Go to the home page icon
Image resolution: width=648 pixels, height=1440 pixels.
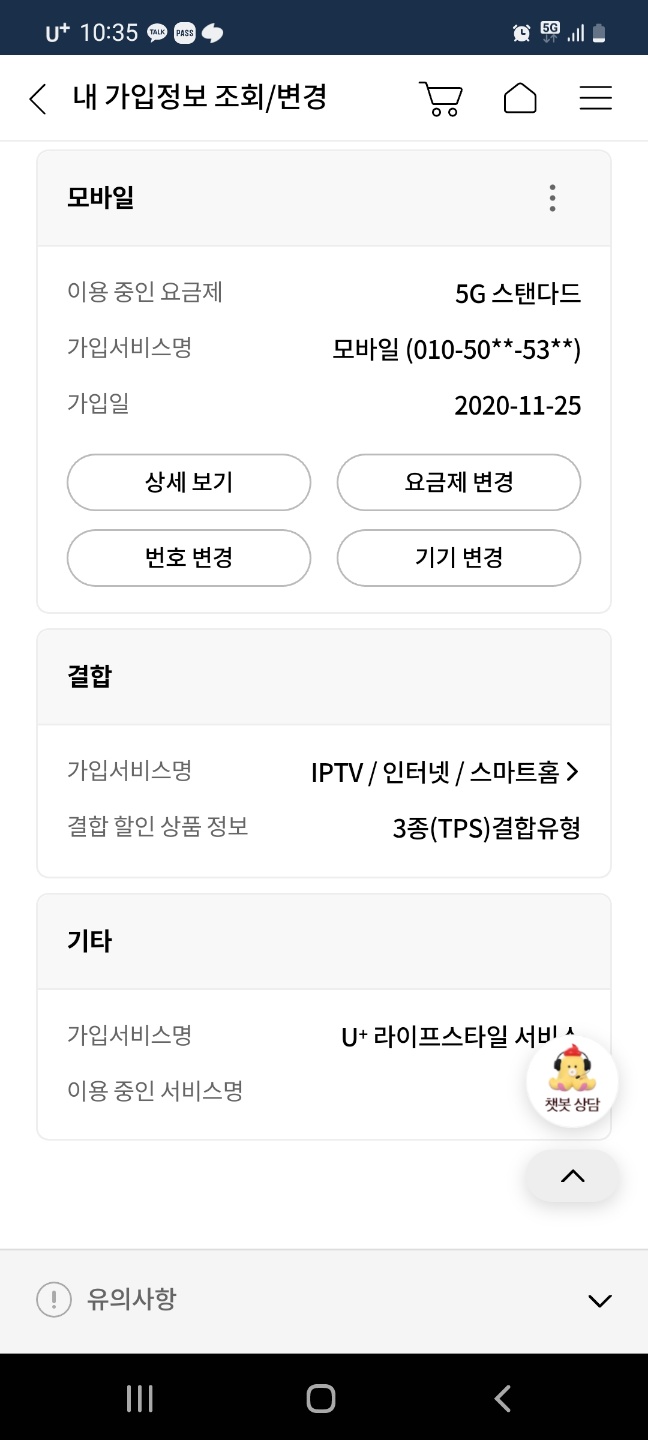pos(520,98)
